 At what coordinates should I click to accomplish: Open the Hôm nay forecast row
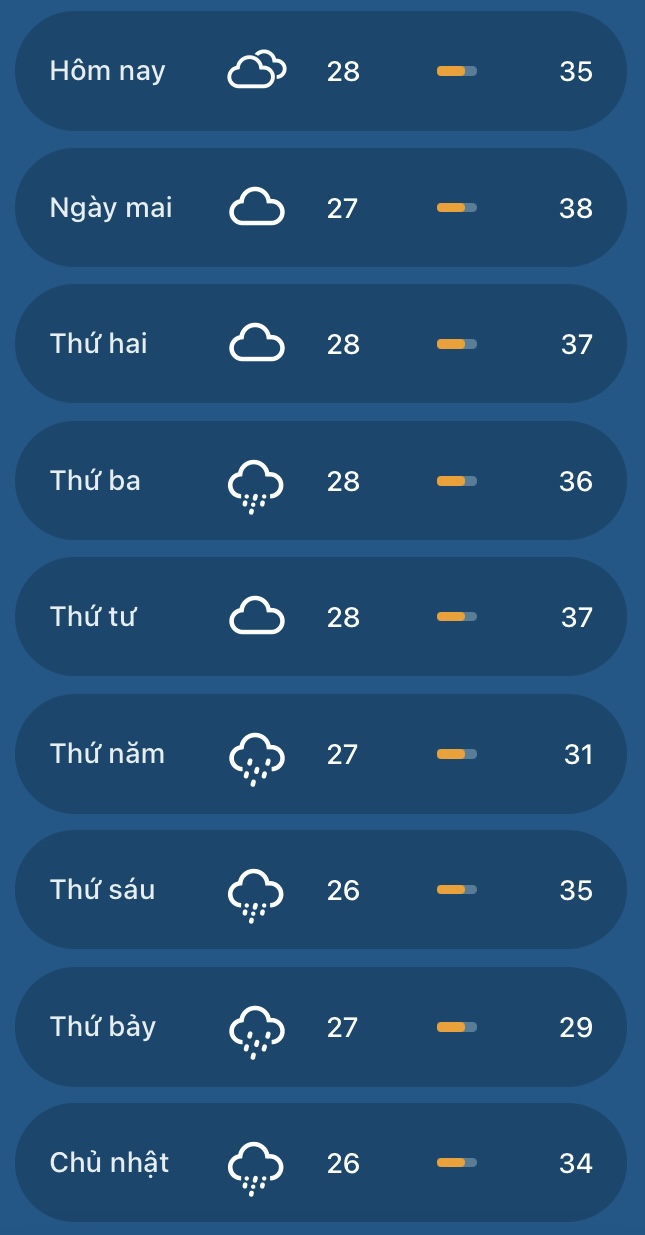[x=320, y=71]
